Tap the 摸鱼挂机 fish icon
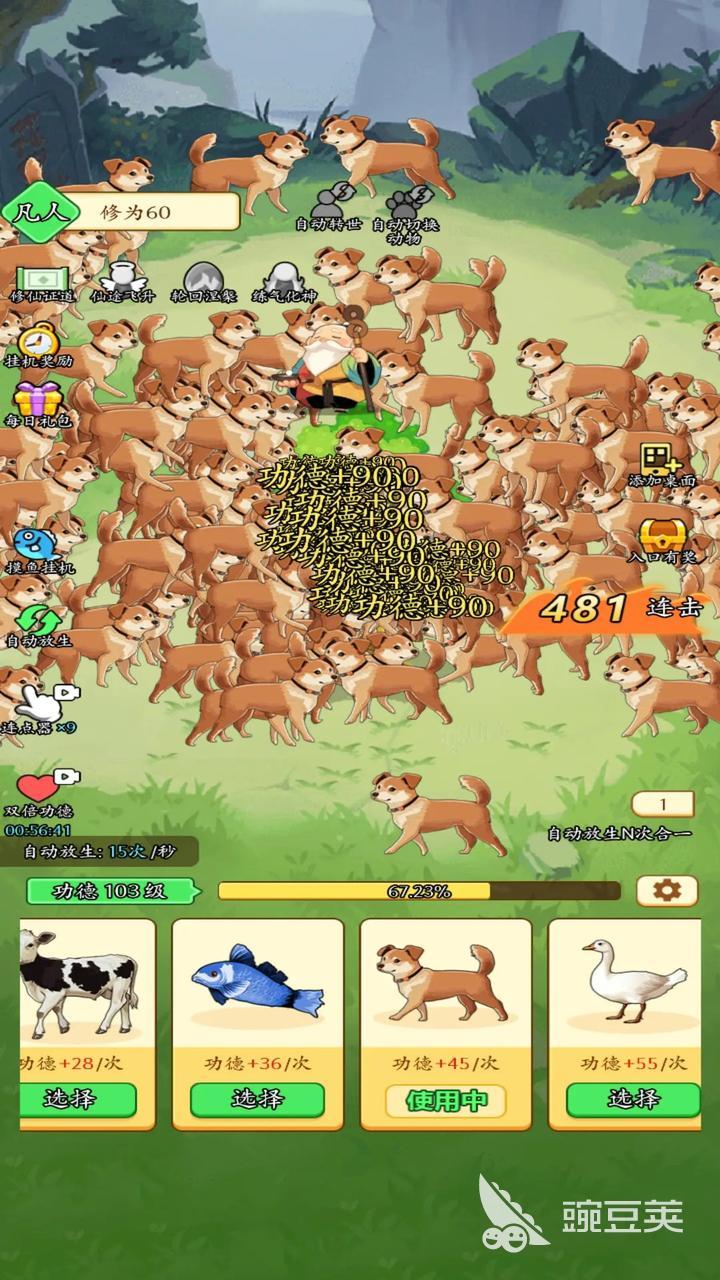Viewport: 720px width, 1280px height. pyautogui.click(x=38, y=546)
